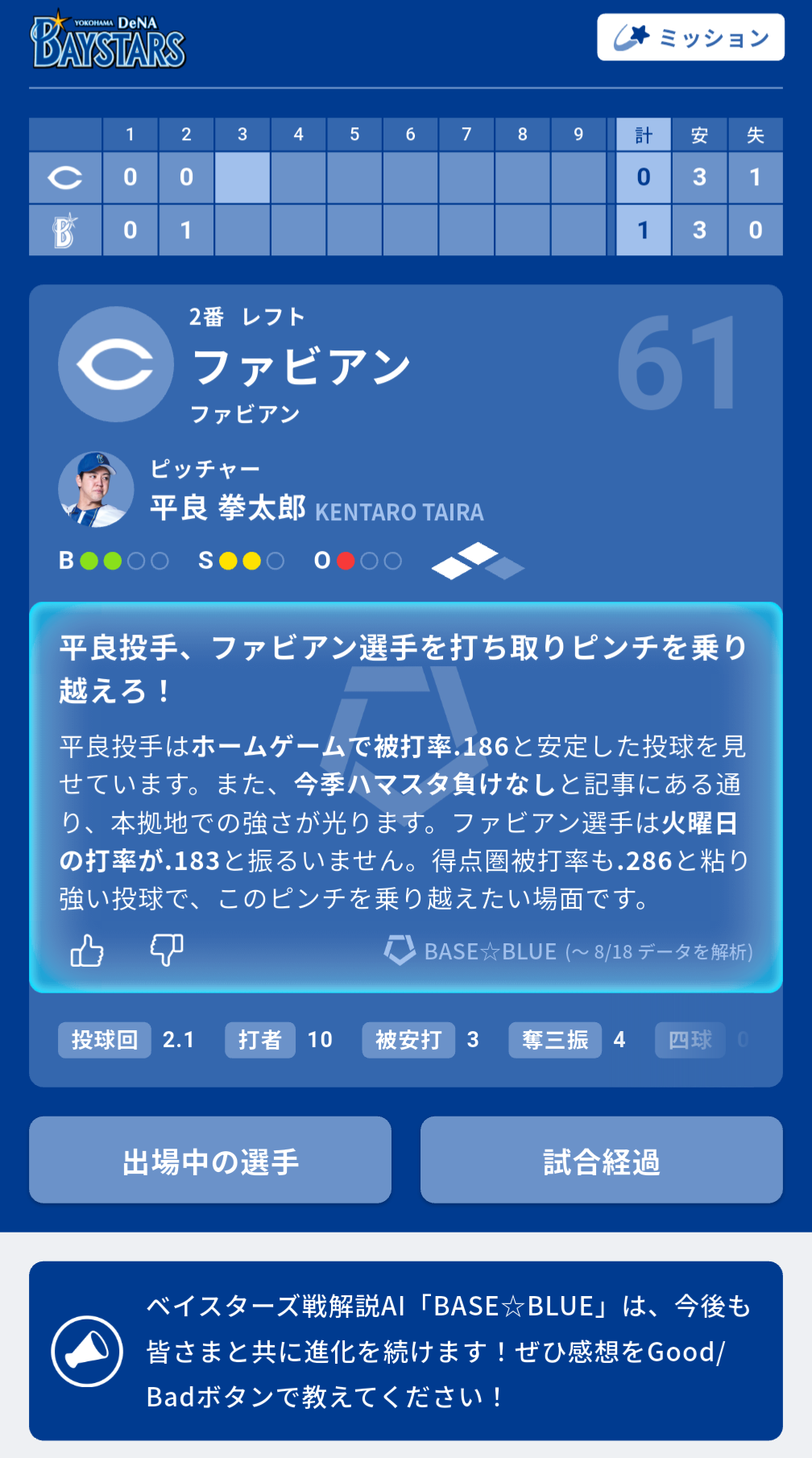This screenshot has height=1458, width=812.
Task: Tap the thumbs down on BASE☆BLUE commentary
Action: point(167,951)
